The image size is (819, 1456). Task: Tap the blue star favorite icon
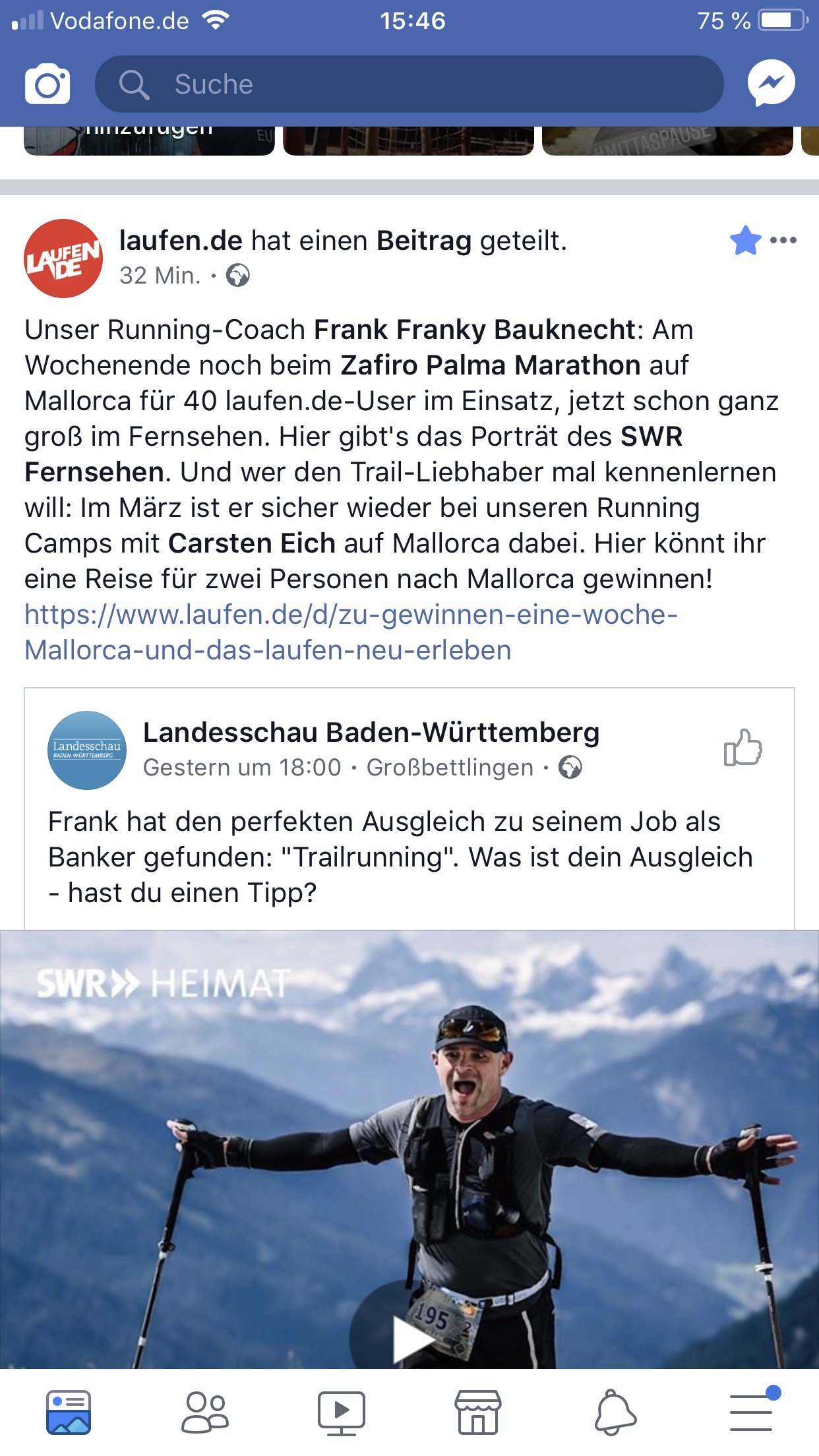coord(745,240)
